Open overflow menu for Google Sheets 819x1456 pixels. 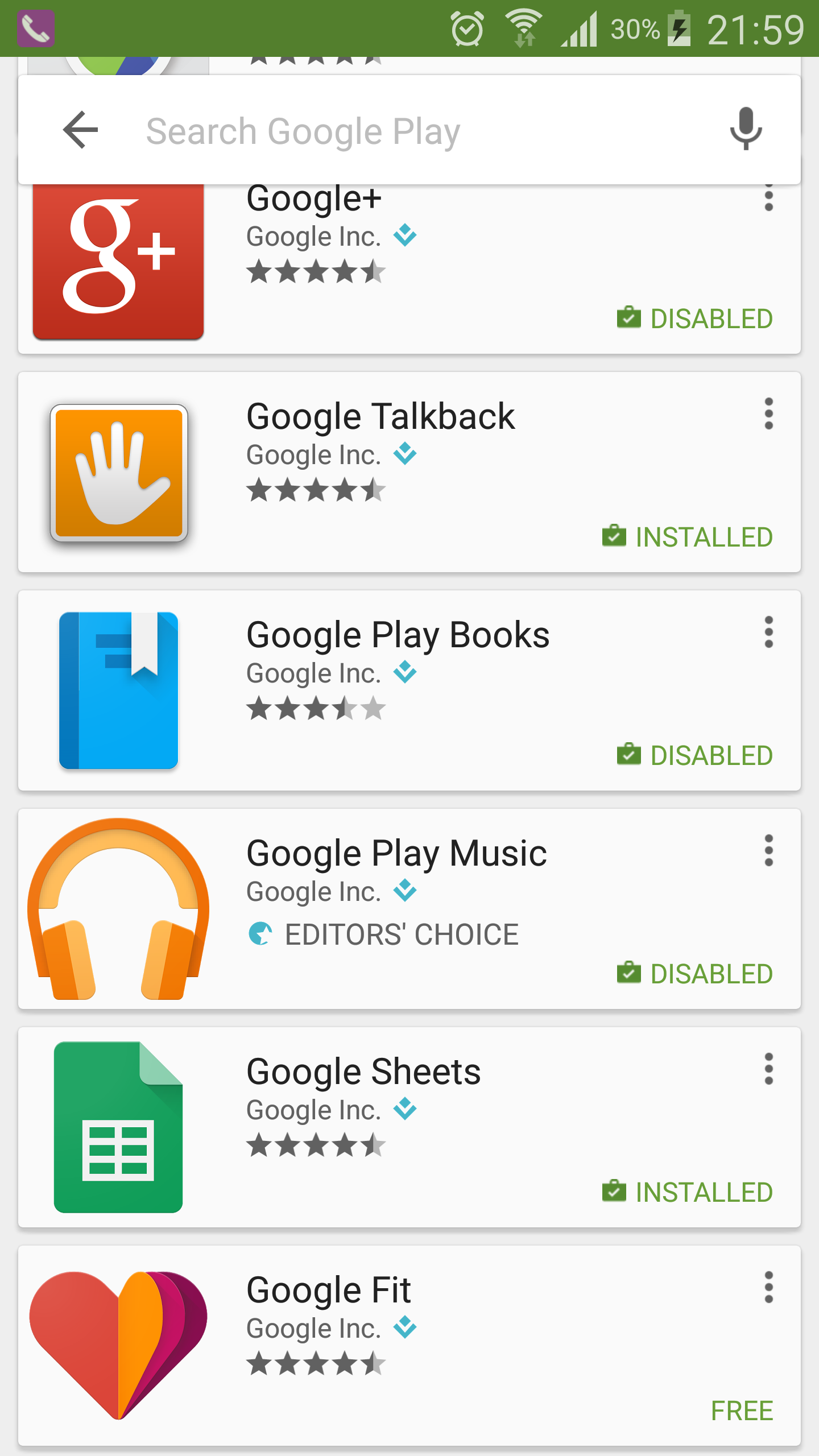[x=768, y=1069]
